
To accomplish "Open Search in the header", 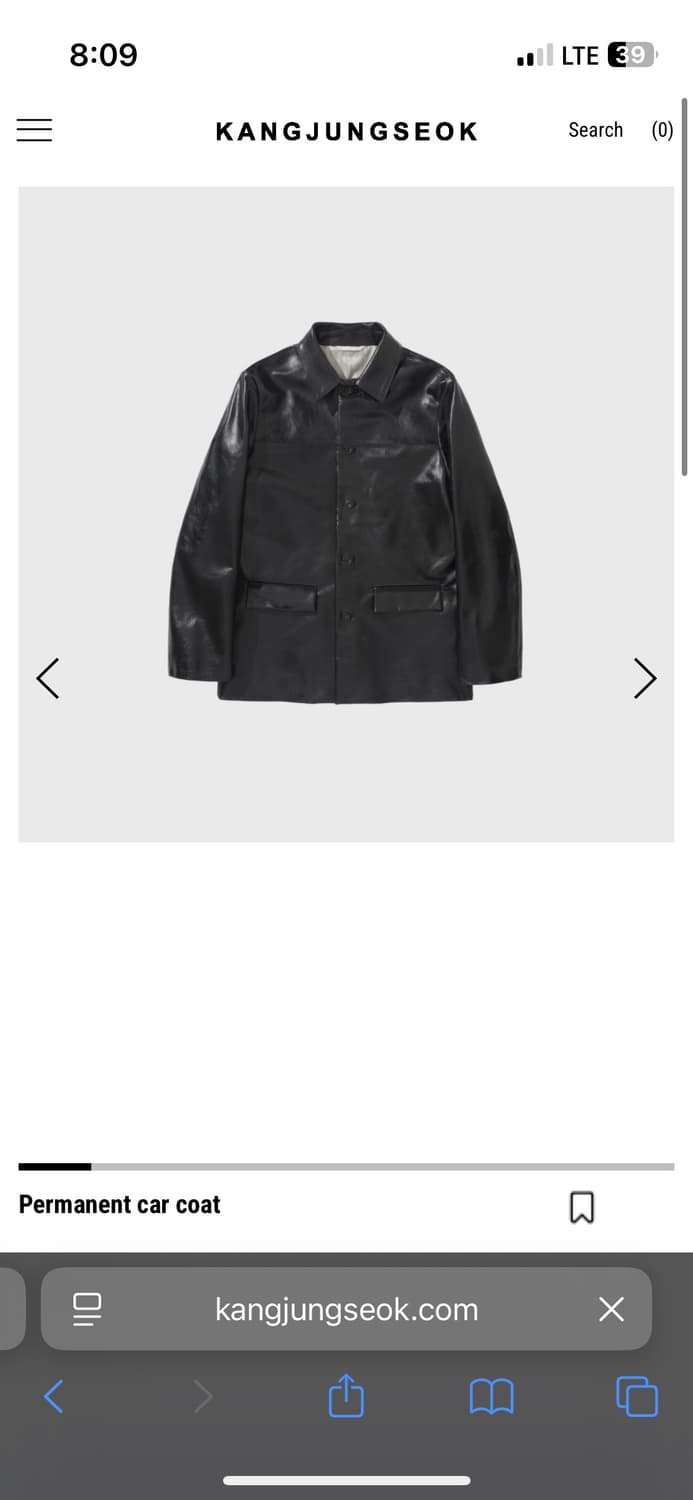I will 595,130.
